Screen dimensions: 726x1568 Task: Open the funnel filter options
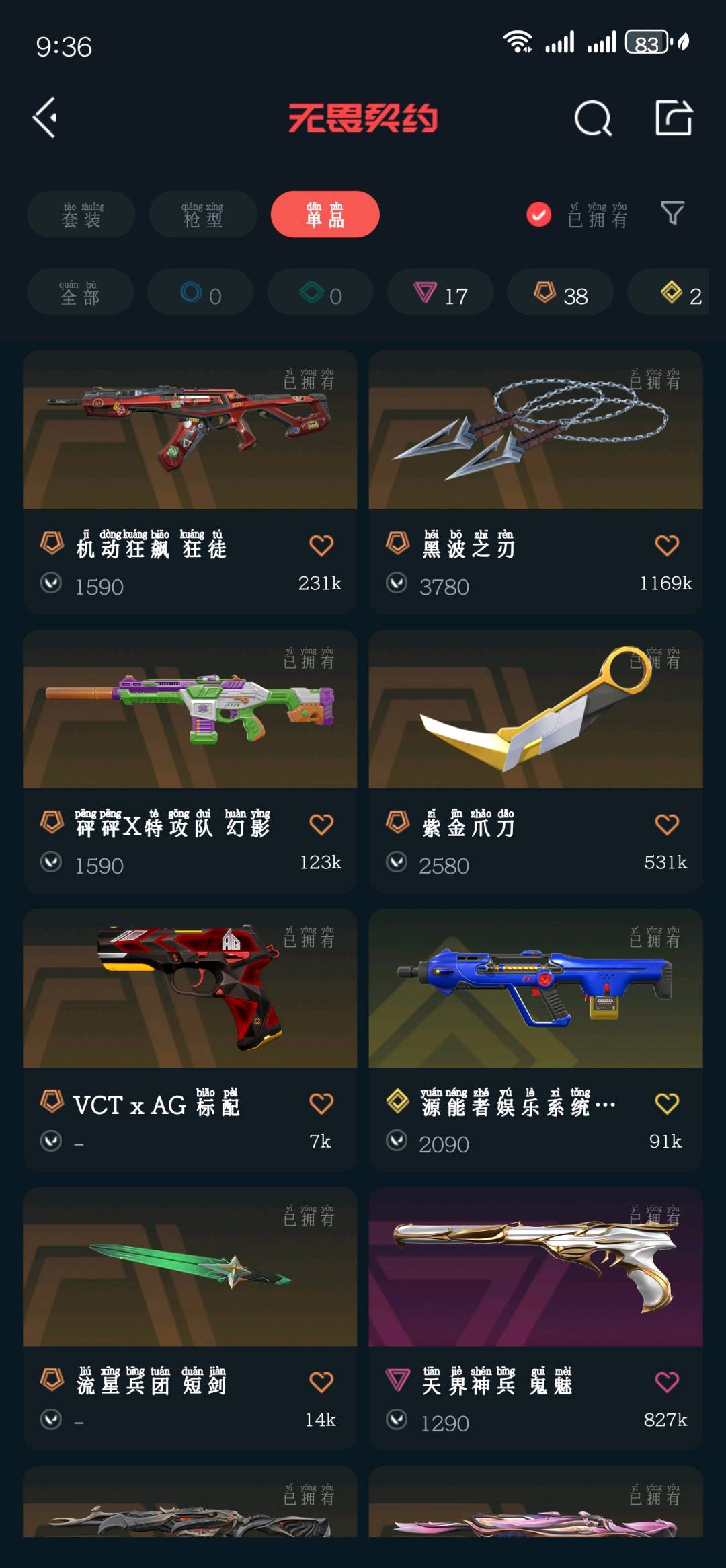pos(672,214)
